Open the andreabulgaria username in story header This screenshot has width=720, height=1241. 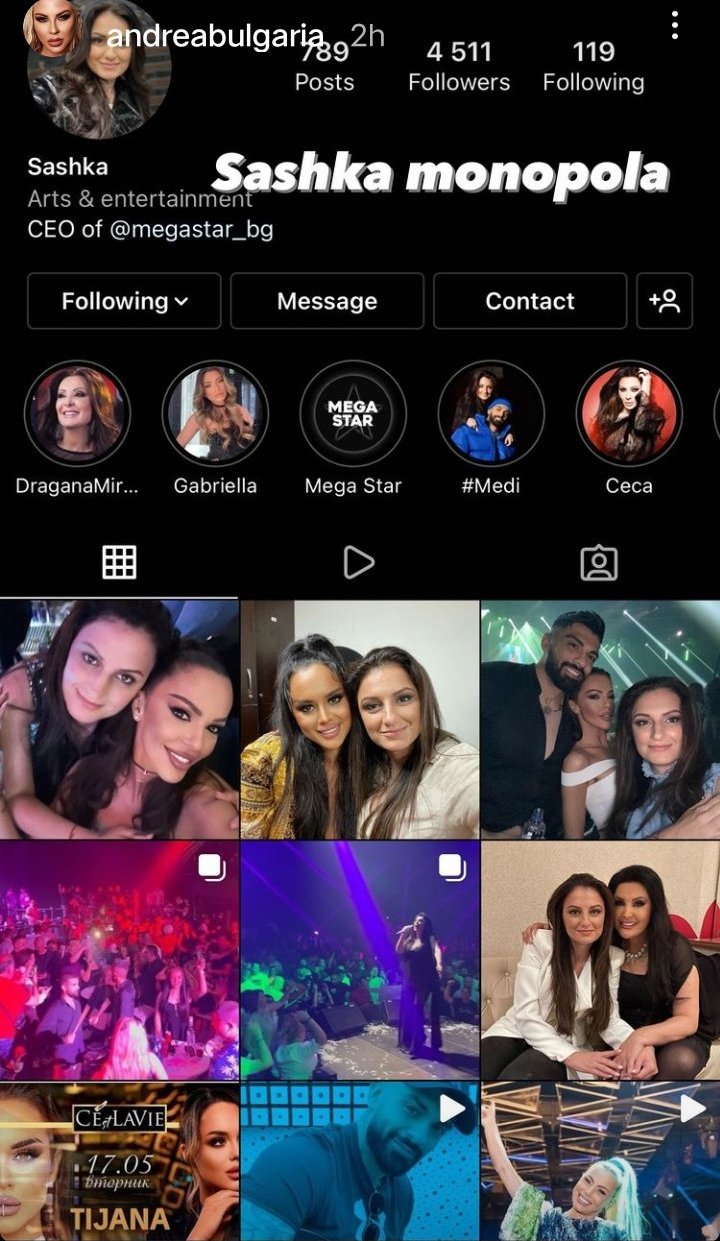pos(216,36)
